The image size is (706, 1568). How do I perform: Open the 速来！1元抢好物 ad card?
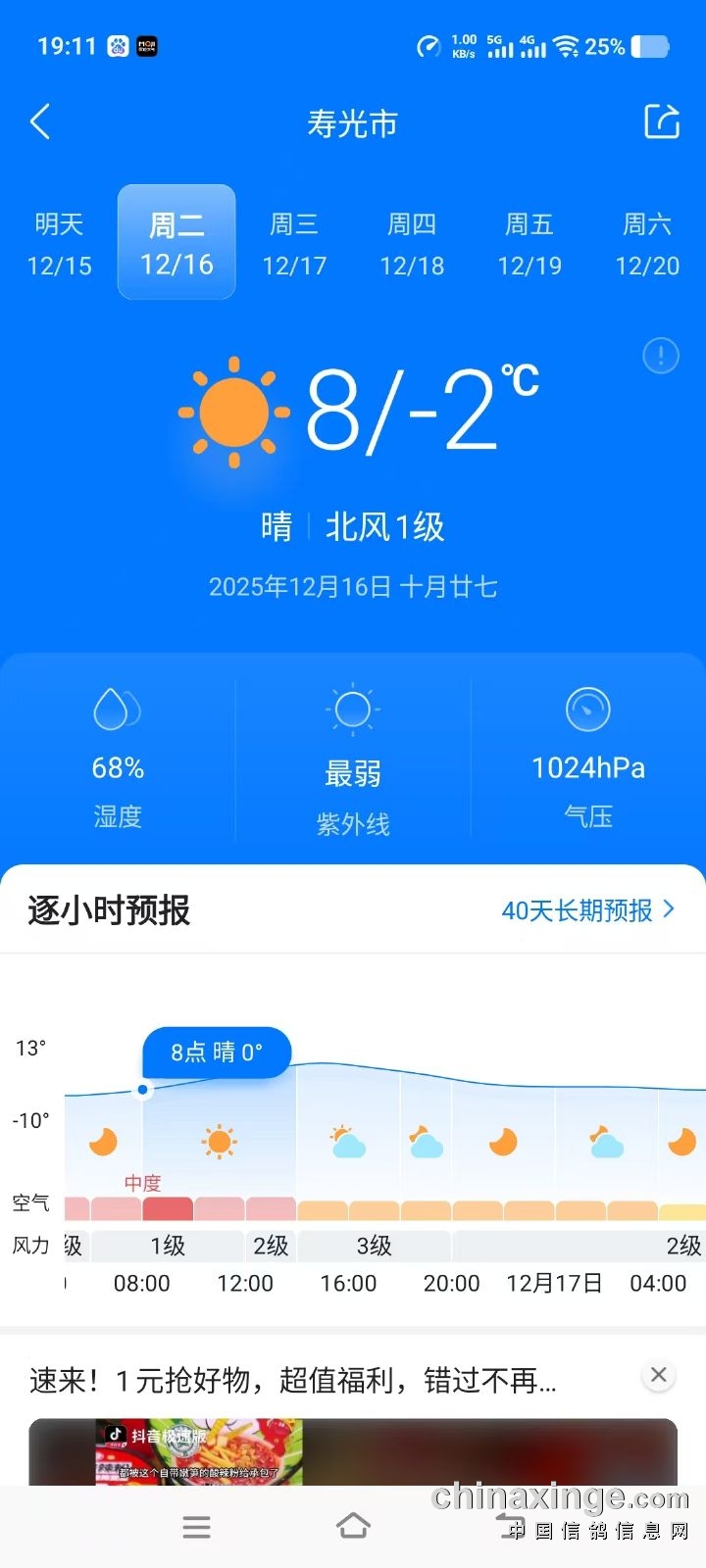coord(294,1381)
